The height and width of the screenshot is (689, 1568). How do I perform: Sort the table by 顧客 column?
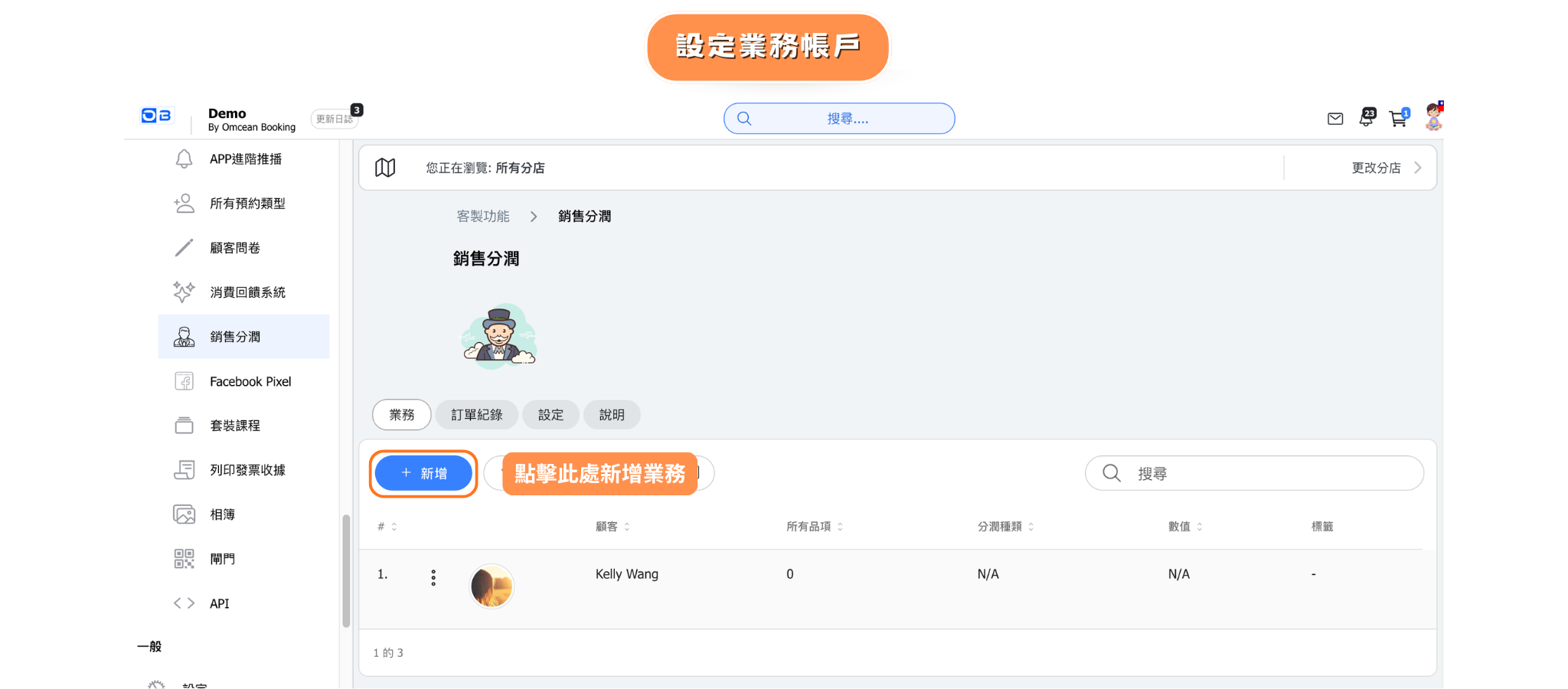[x=612, y=527]
